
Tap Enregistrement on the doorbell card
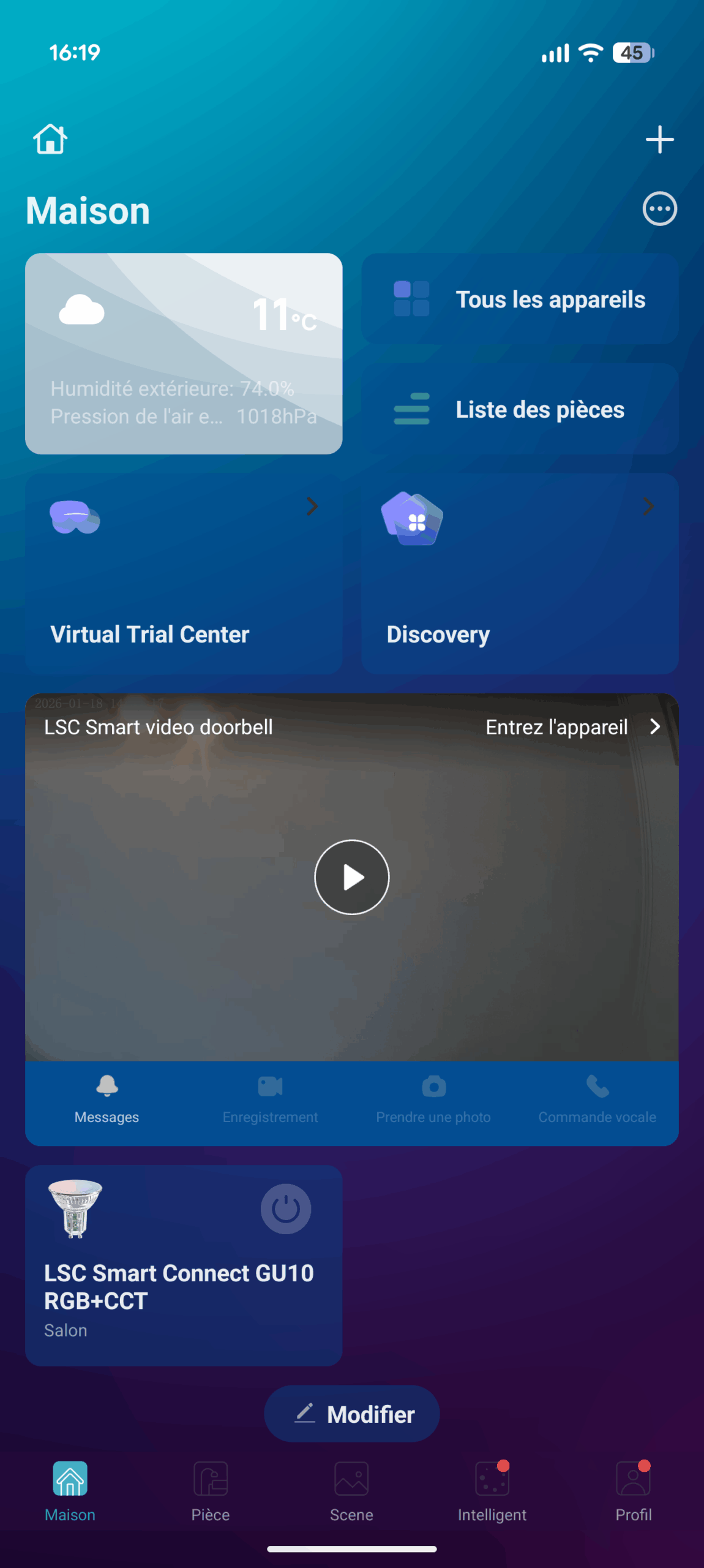[270, 1100]
